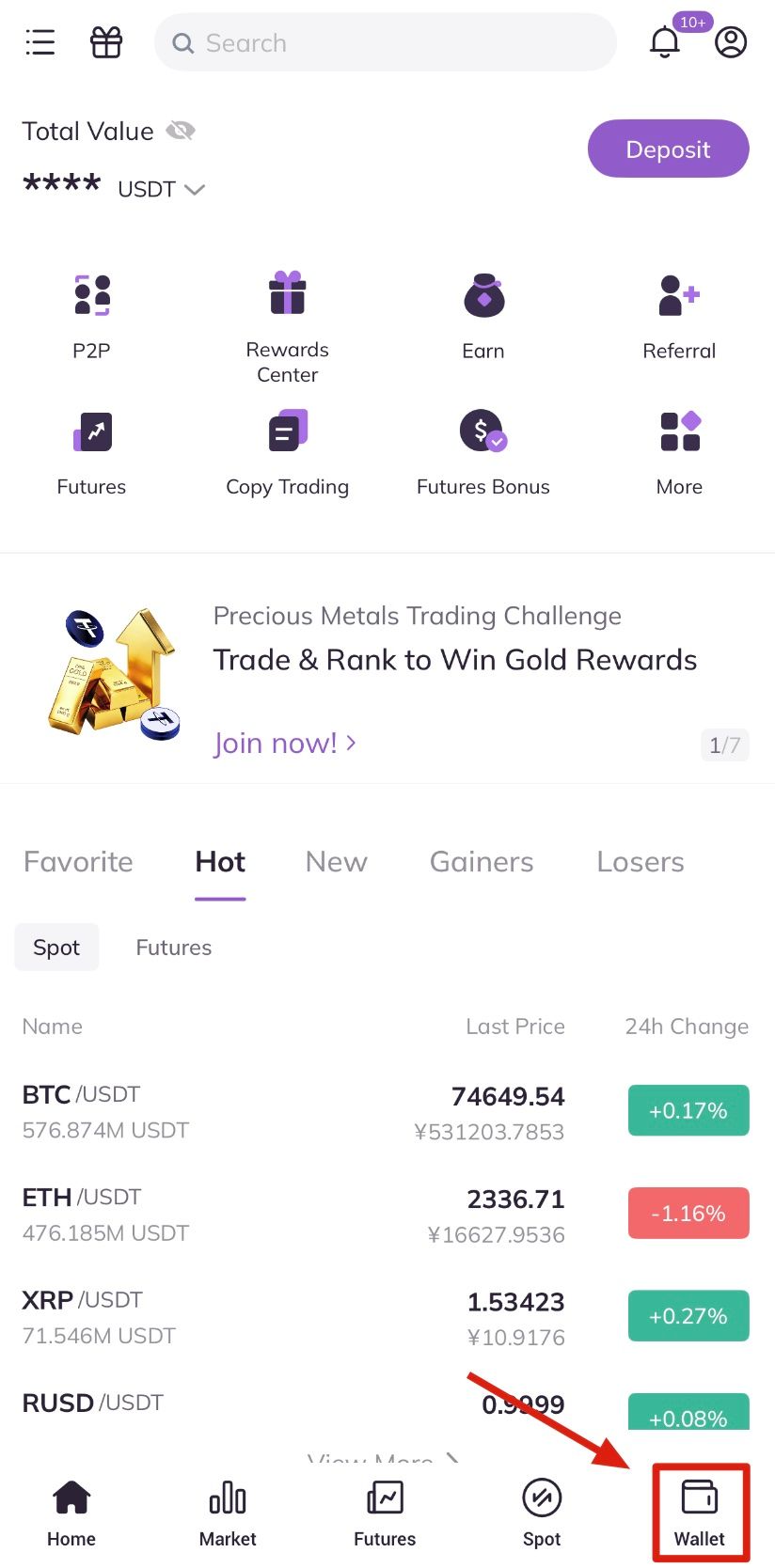This screenshot has width=775, height=1568.
Task: Open the gift rewards icon
Action: tap(106, 42)
